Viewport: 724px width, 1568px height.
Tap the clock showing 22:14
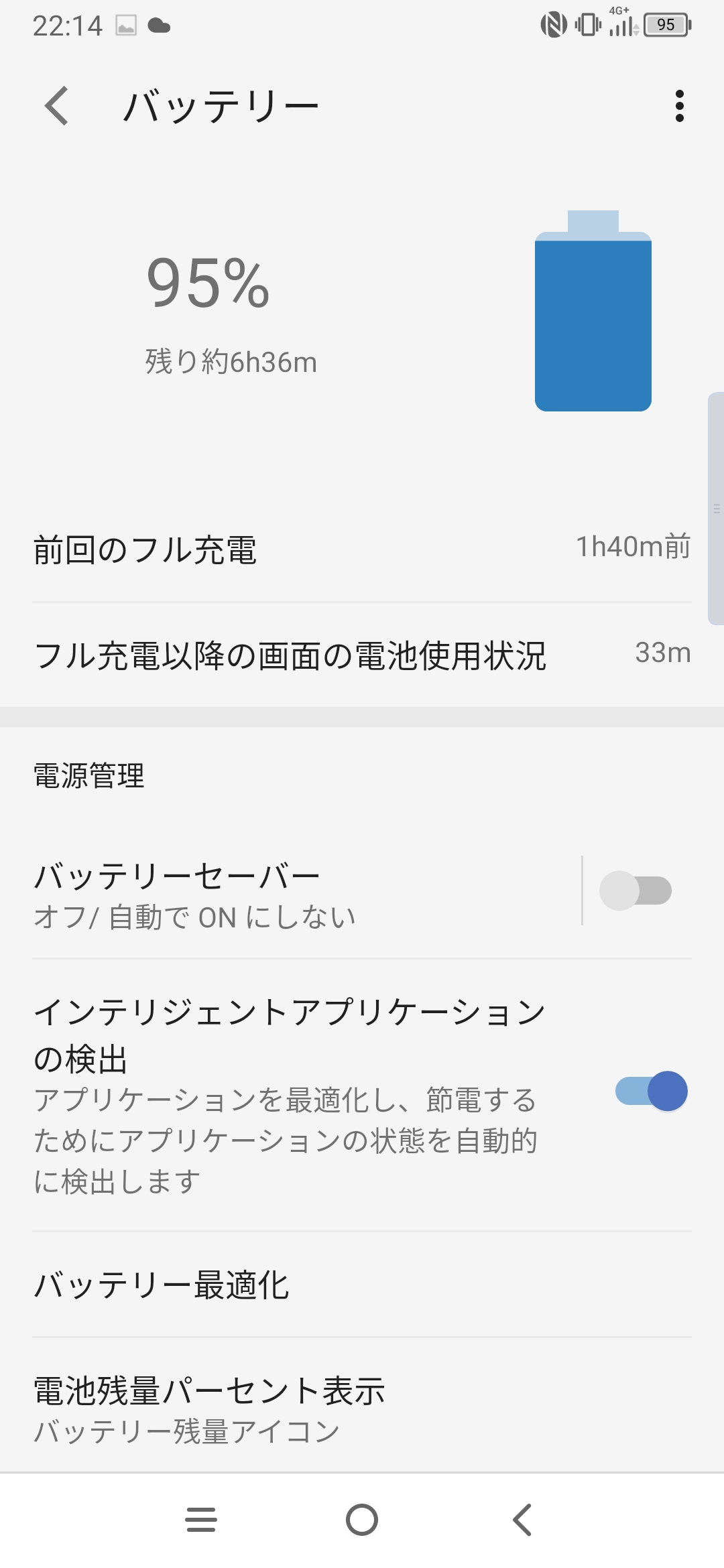point(67,27)
